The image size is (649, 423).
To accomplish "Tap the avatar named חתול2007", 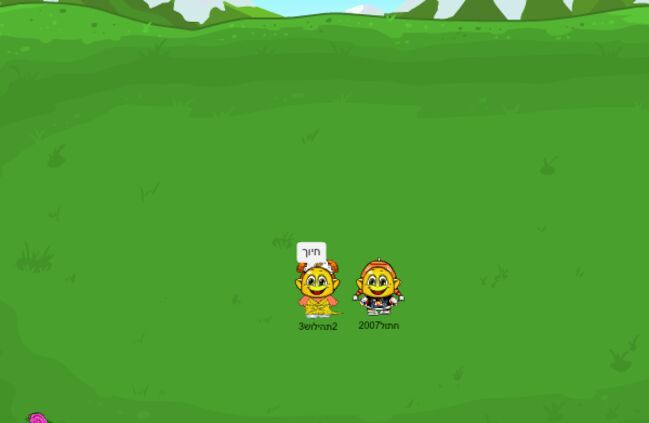I will point(378,288).
